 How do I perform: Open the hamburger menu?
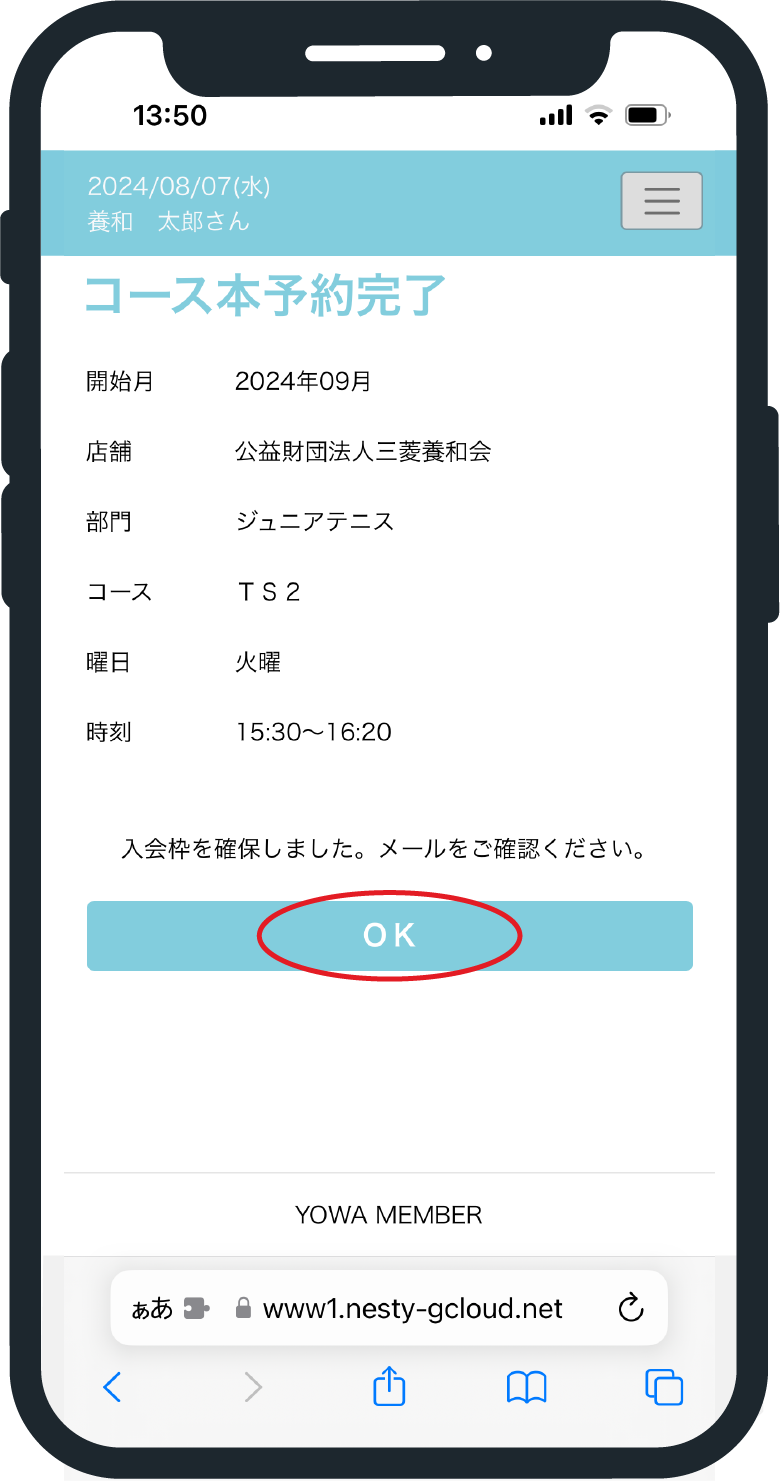(x=661, y=201)
